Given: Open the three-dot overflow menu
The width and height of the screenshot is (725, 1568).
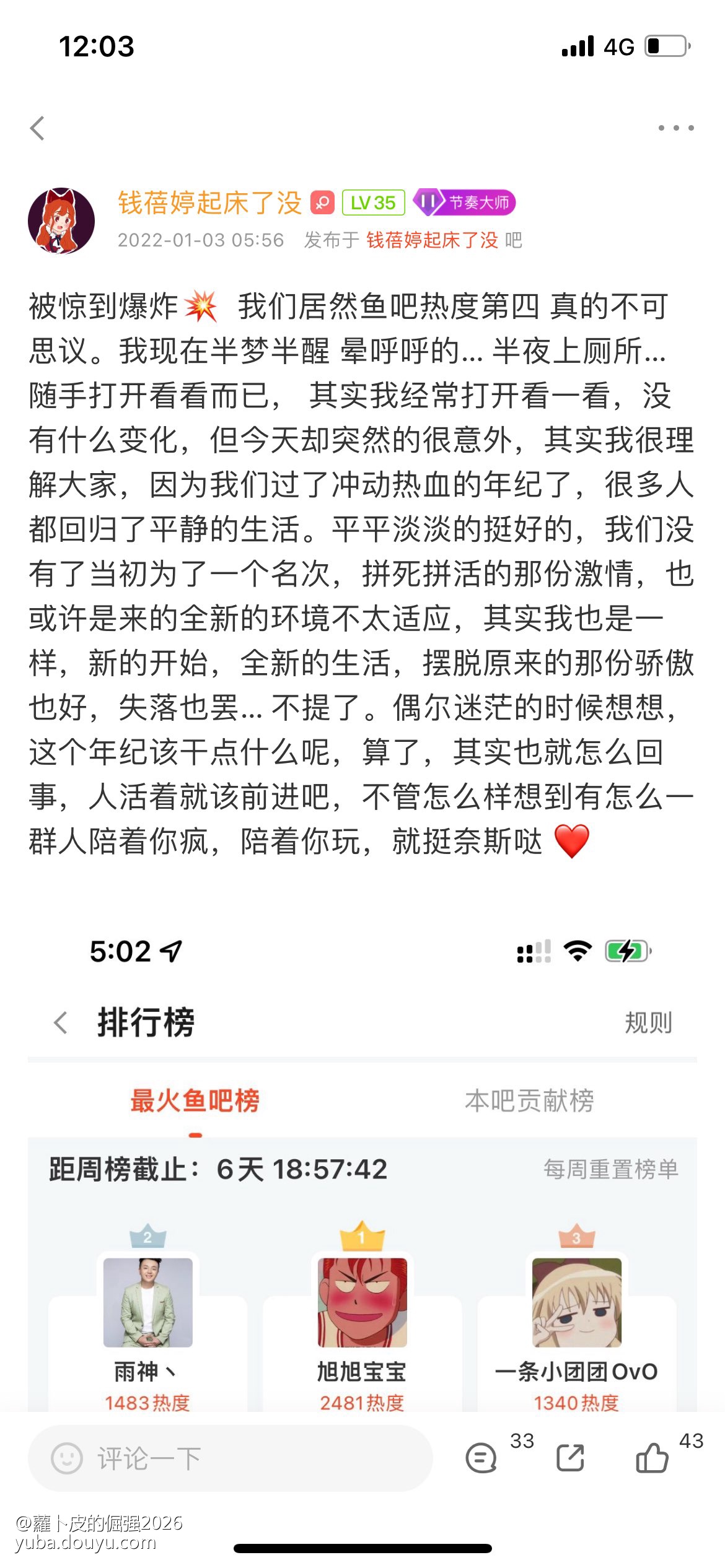Looking at the screenshot, I should pyautogui.click(x=675, y=128).
